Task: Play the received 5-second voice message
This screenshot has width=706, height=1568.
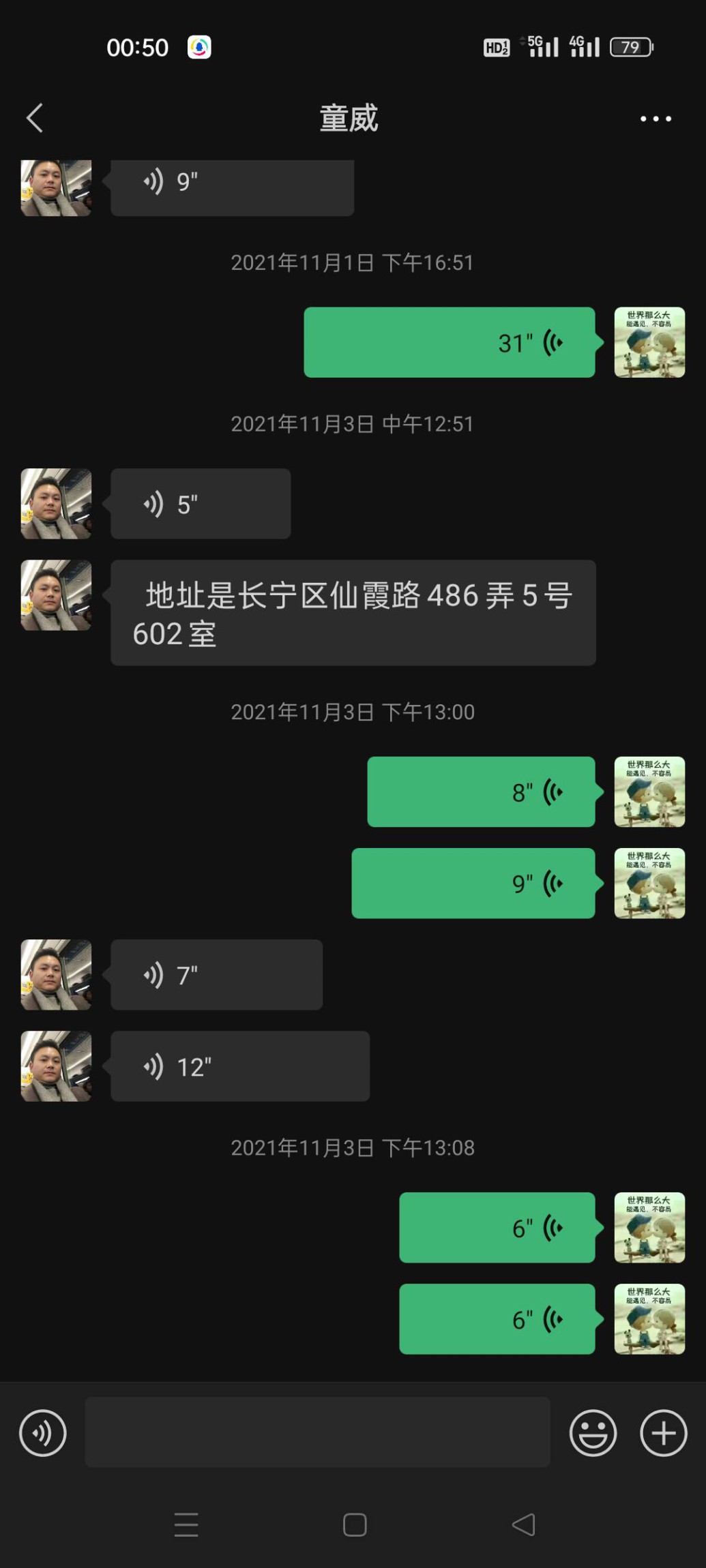Action: (201, 504)
